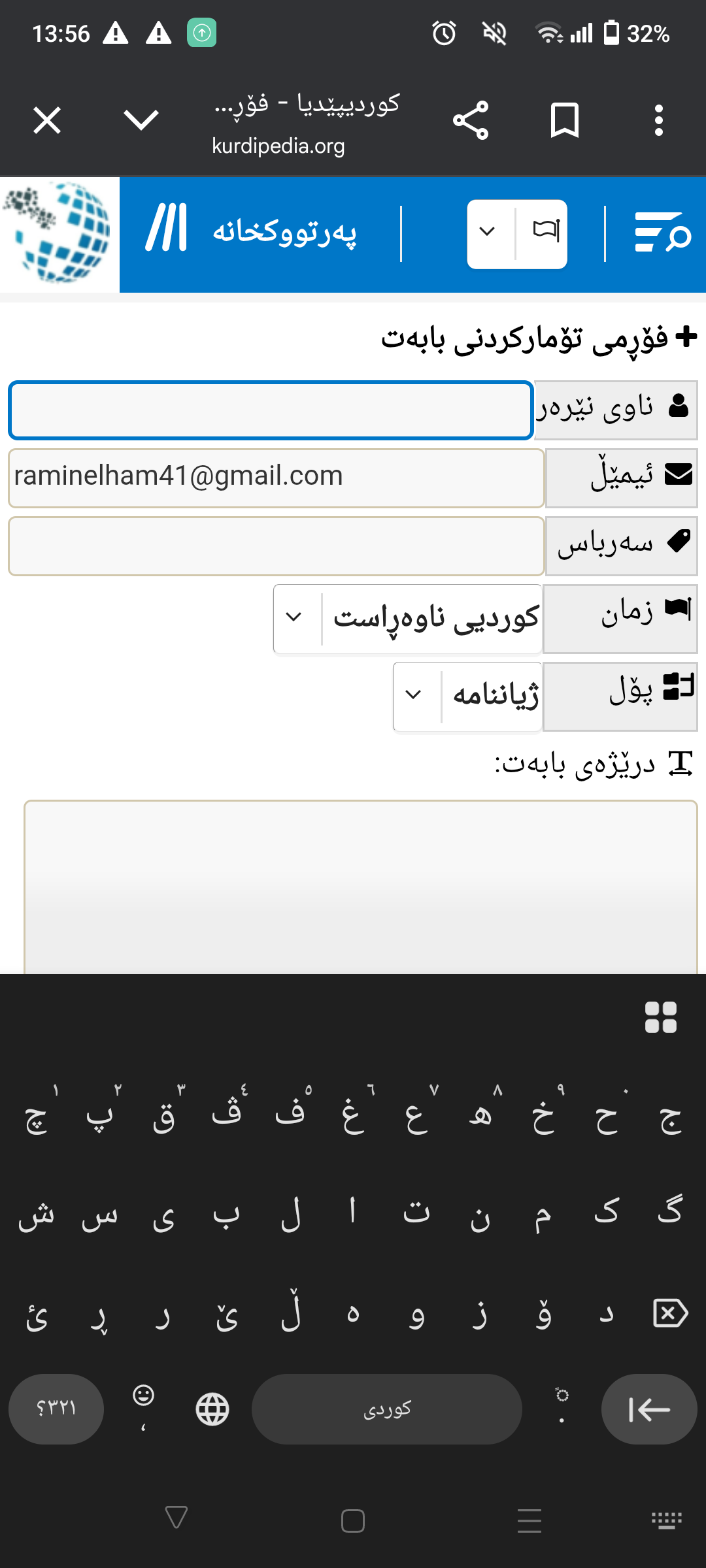Expand group dropdown showing ژیاننامە

pyautogui.click(x=467, y=695)
